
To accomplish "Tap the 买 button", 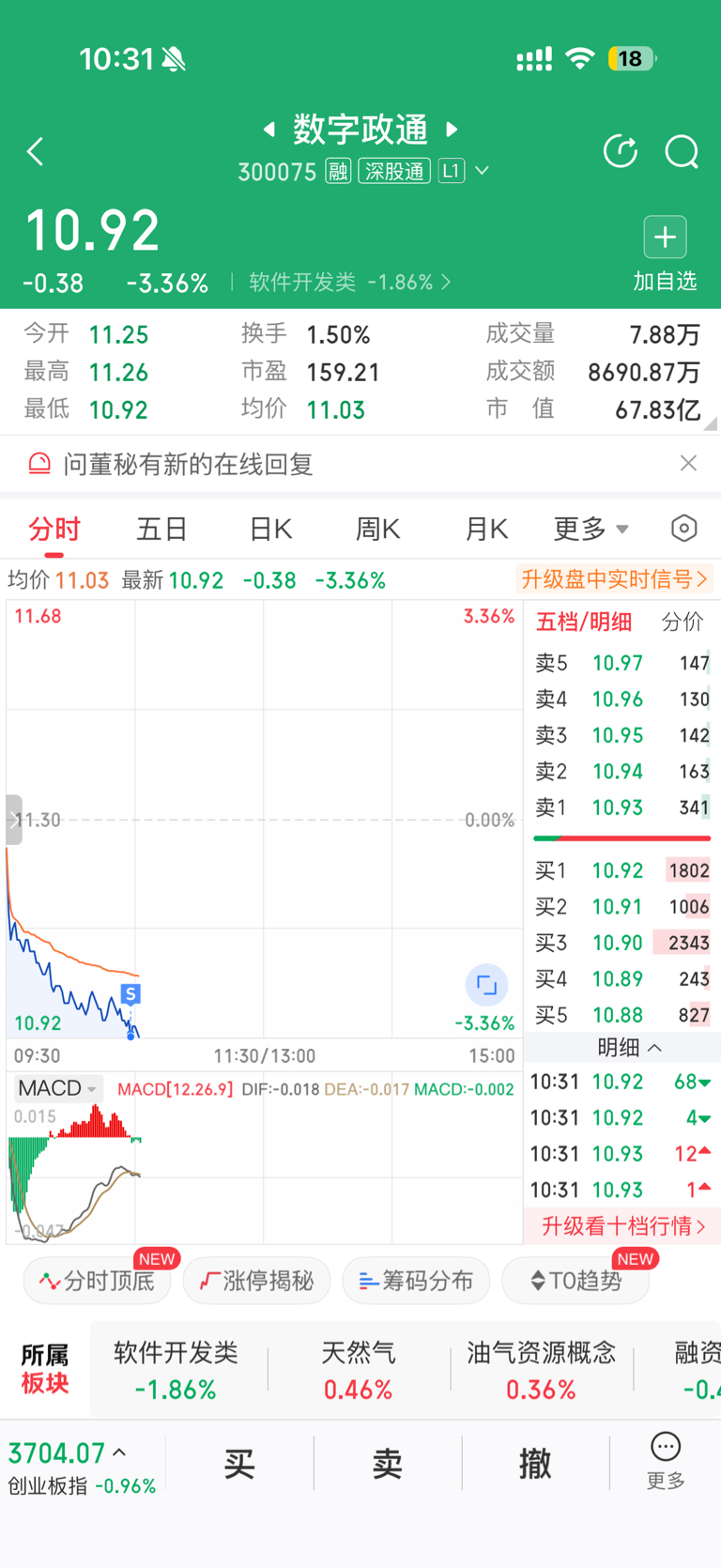I will click(x=239, y=1463).
